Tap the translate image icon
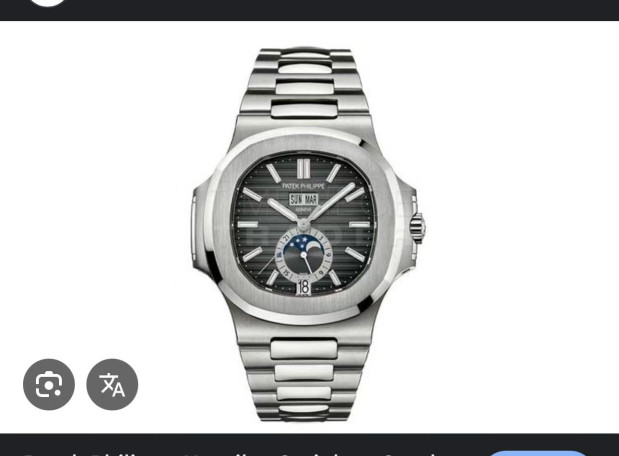619x456 pixels. click(x=112, y=384)
